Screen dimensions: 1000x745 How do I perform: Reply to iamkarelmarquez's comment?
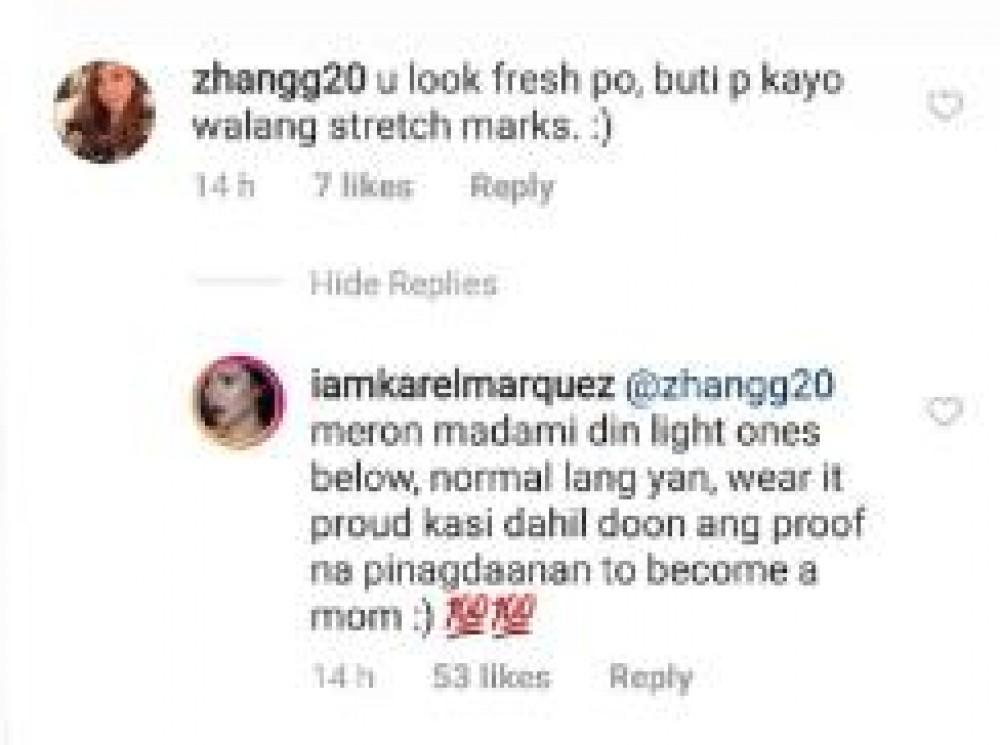coord(650,677)
